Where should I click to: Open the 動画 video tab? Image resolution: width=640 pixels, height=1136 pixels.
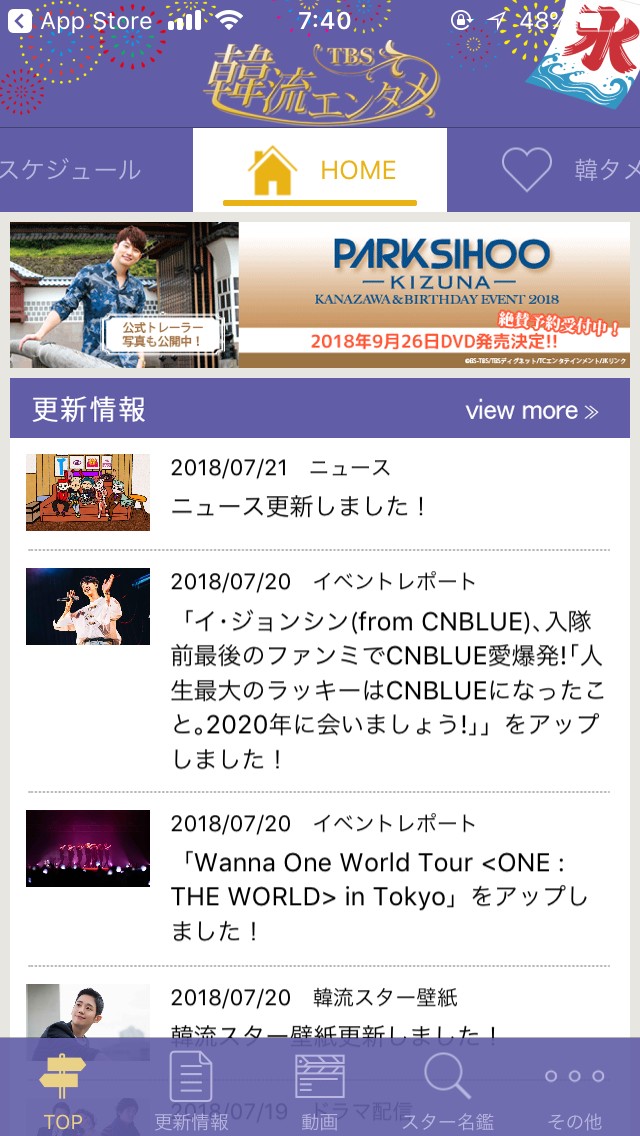(x=320, y=1090)
